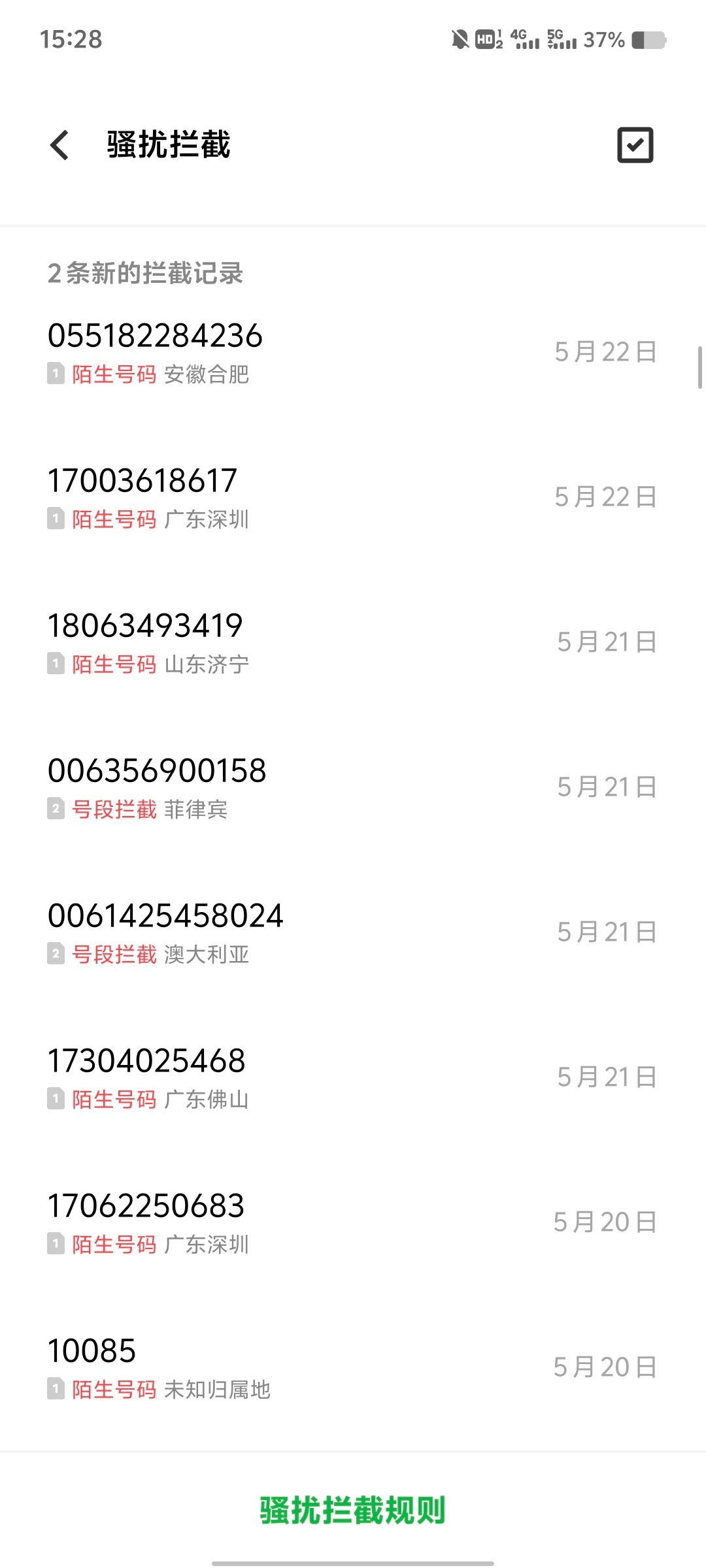The height and width of the screenshot is (1568, 706).
Task: Go back from 骚扰拦截
Action: pos(60,144)
